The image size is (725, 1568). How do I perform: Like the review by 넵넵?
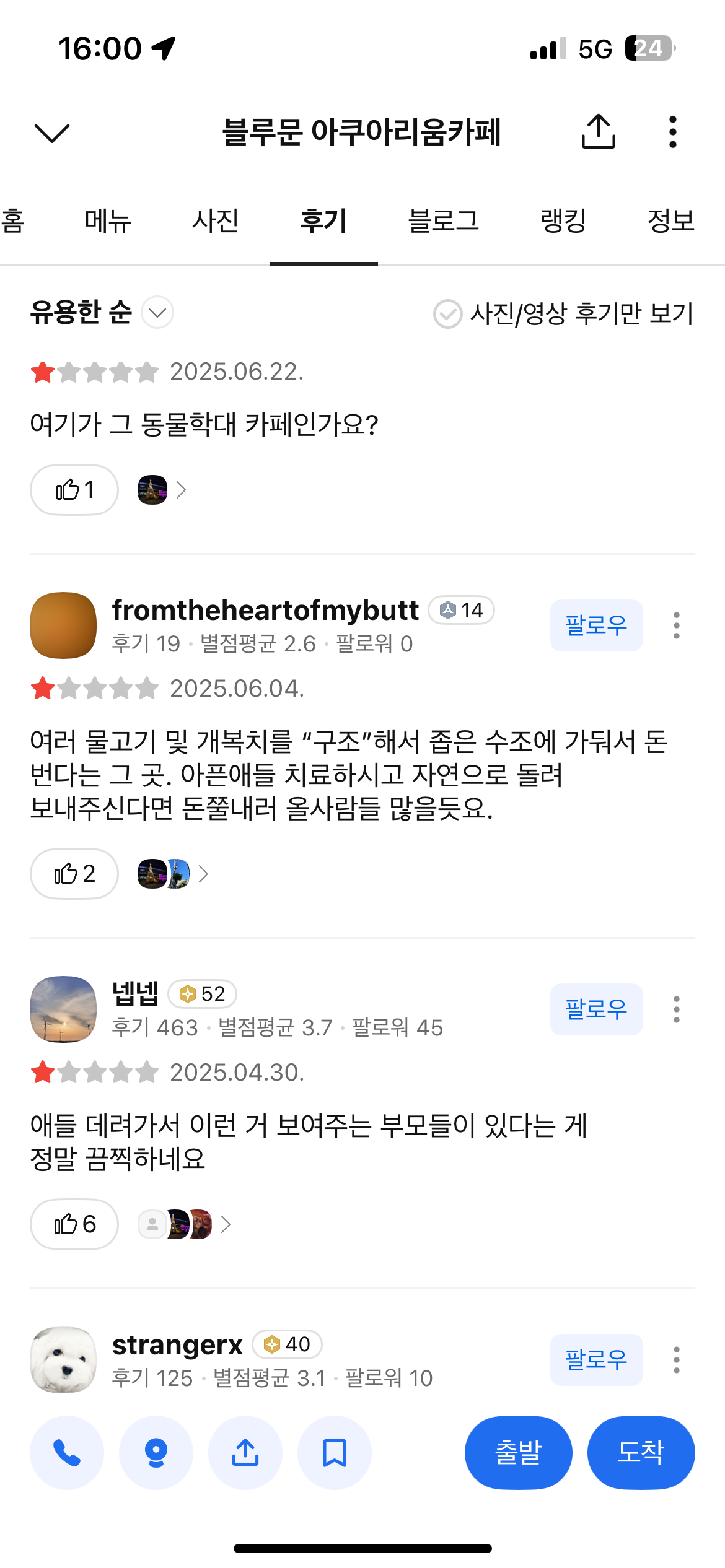[x=74, y=1224]
